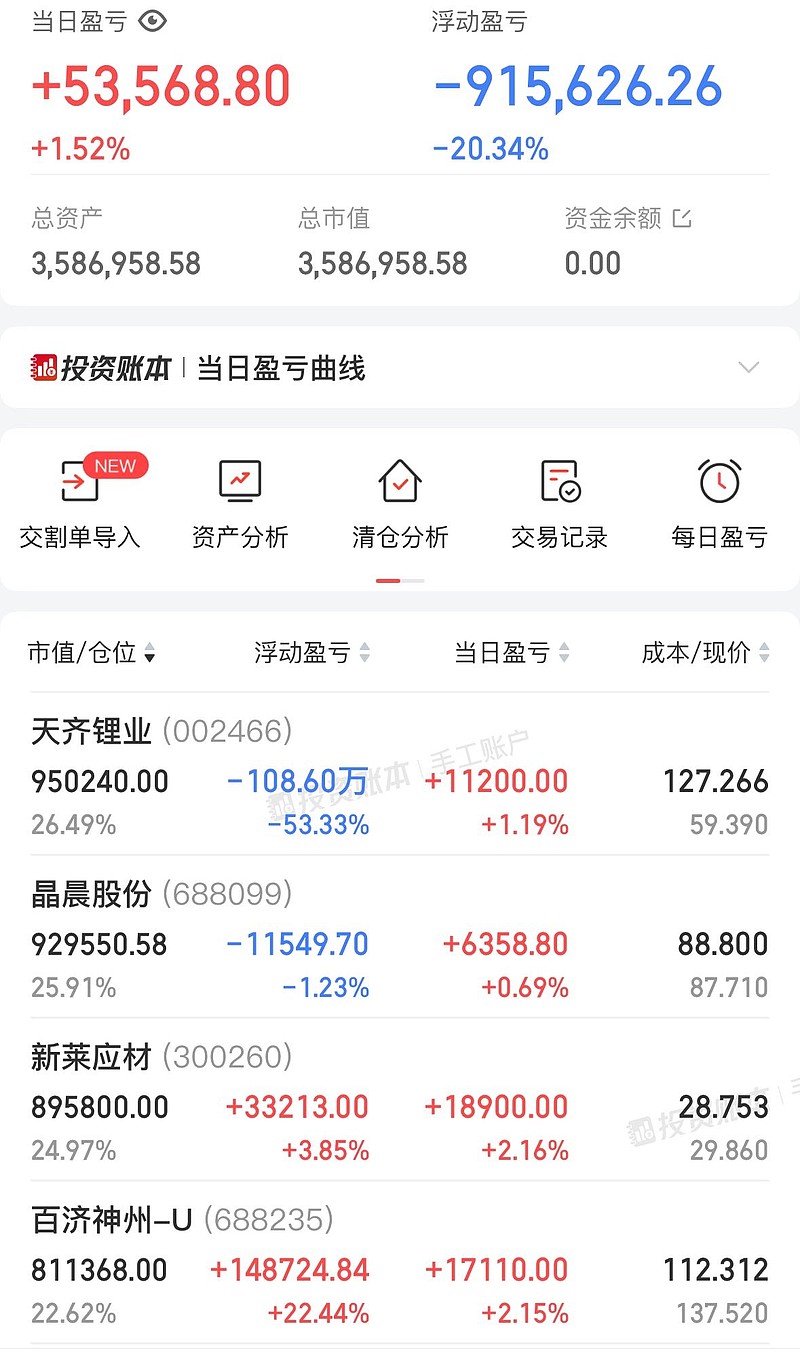800x1358 pixels.
Task: Expand the 当日盈亏曲线 chart
Action: [x=749, y=367]
